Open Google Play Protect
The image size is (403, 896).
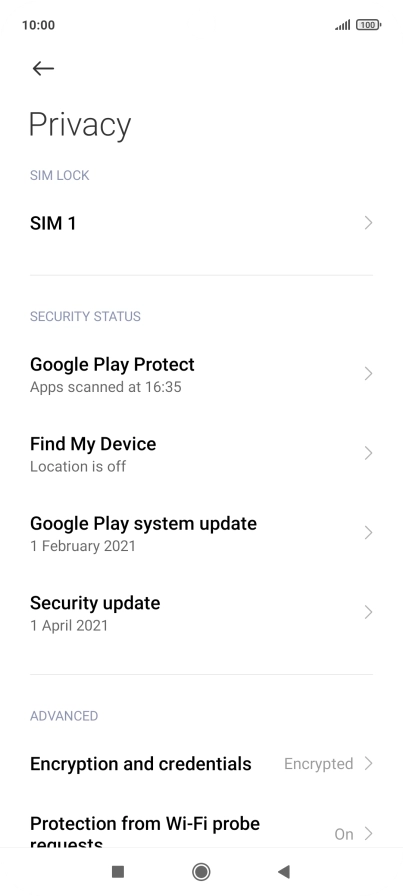(201, 374)
